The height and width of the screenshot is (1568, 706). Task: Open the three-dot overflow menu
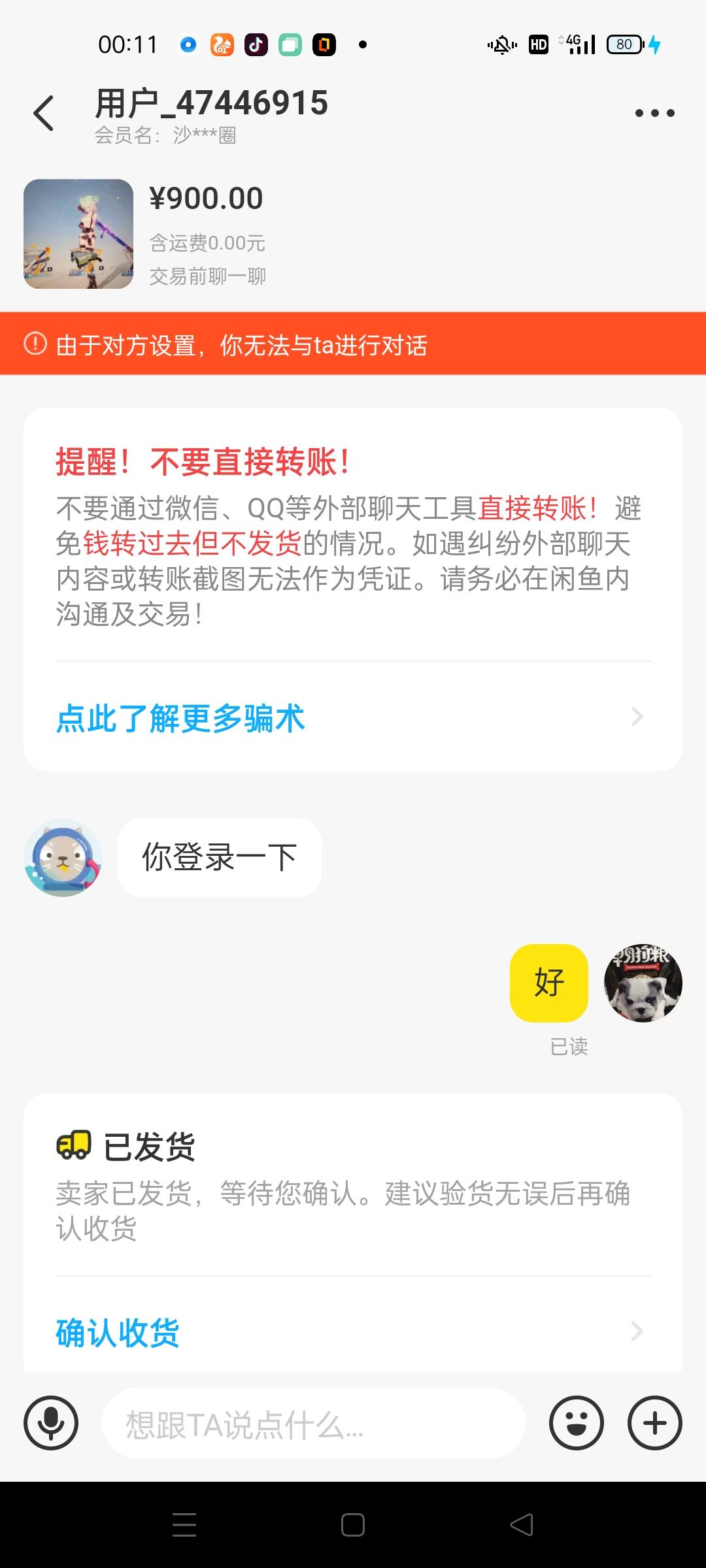pyautogui.click(x=654, y=113)
